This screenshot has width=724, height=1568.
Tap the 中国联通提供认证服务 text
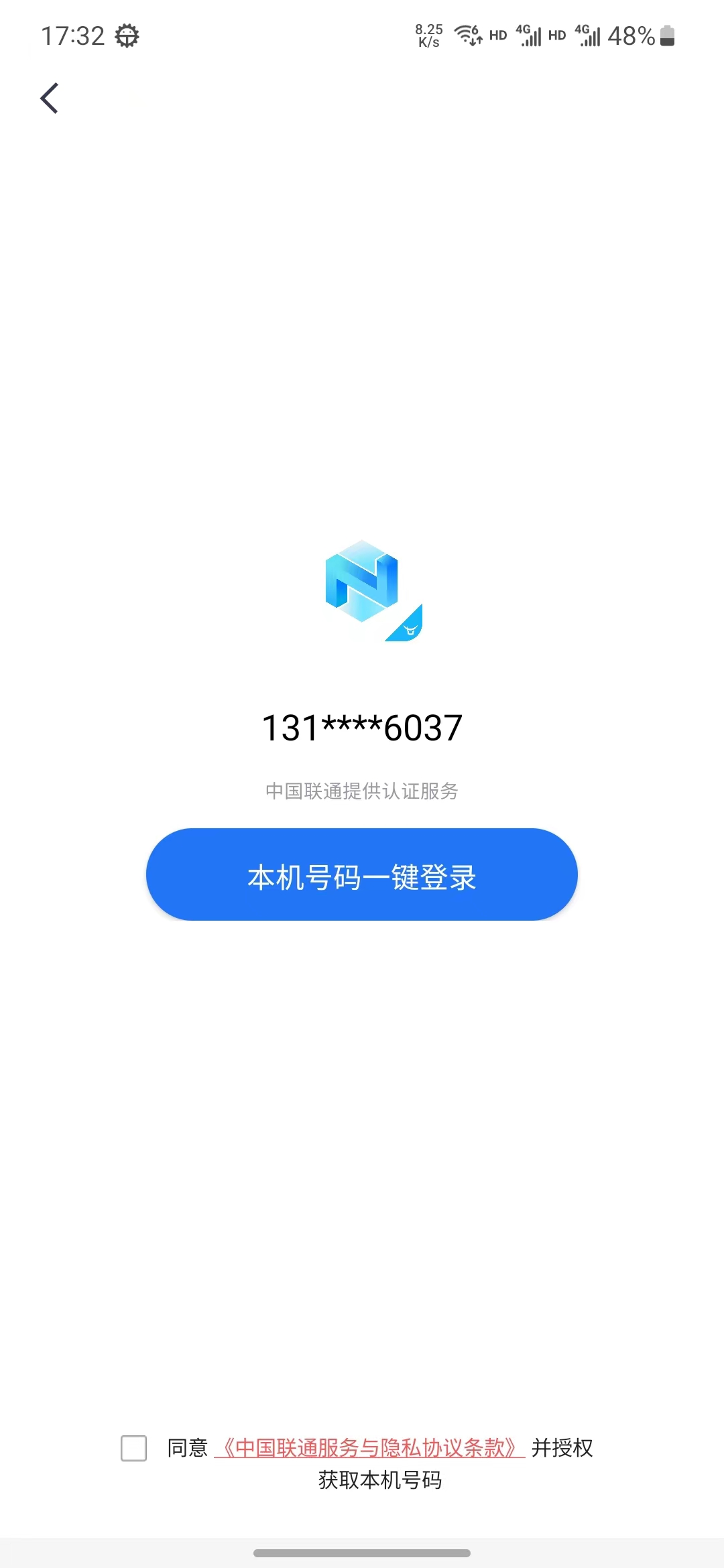362,791
